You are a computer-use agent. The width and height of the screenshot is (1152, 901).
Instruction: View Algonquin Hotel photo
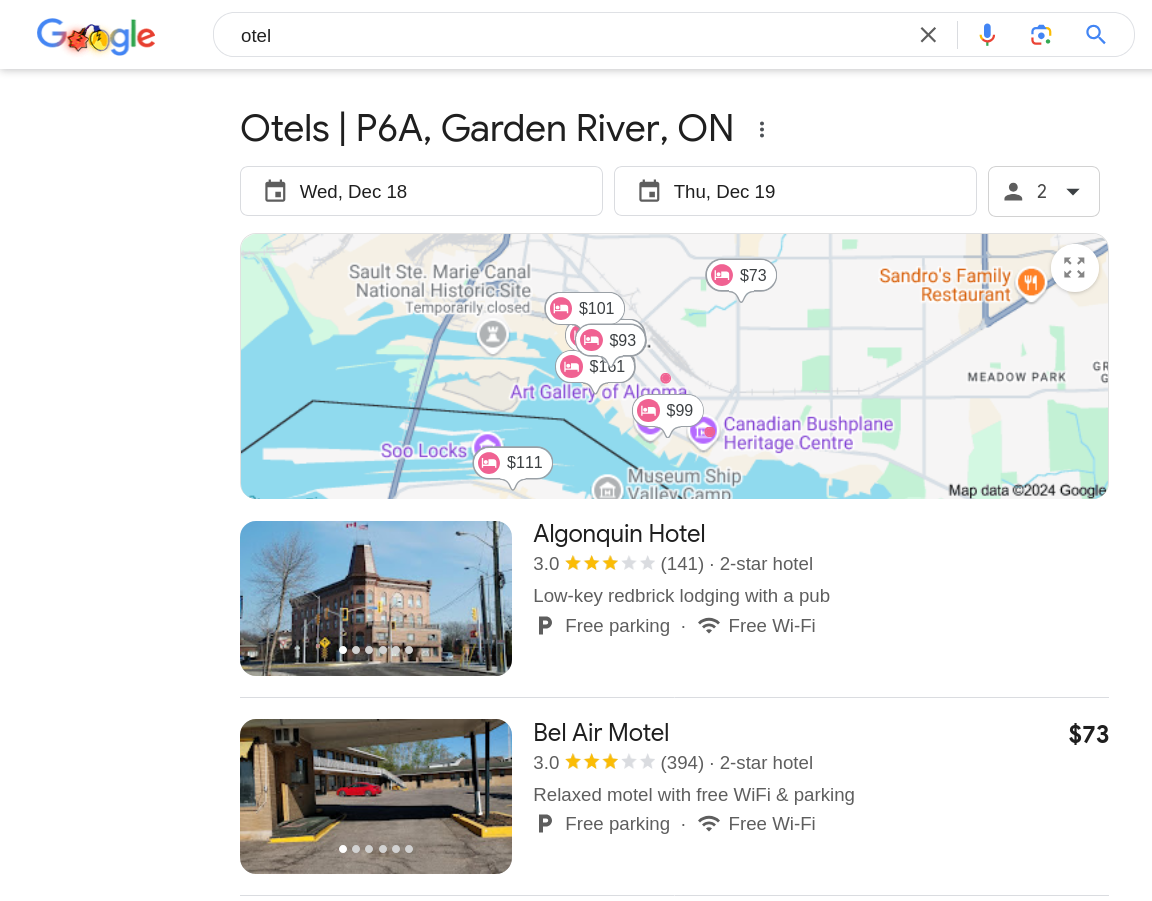click(376, 598)
